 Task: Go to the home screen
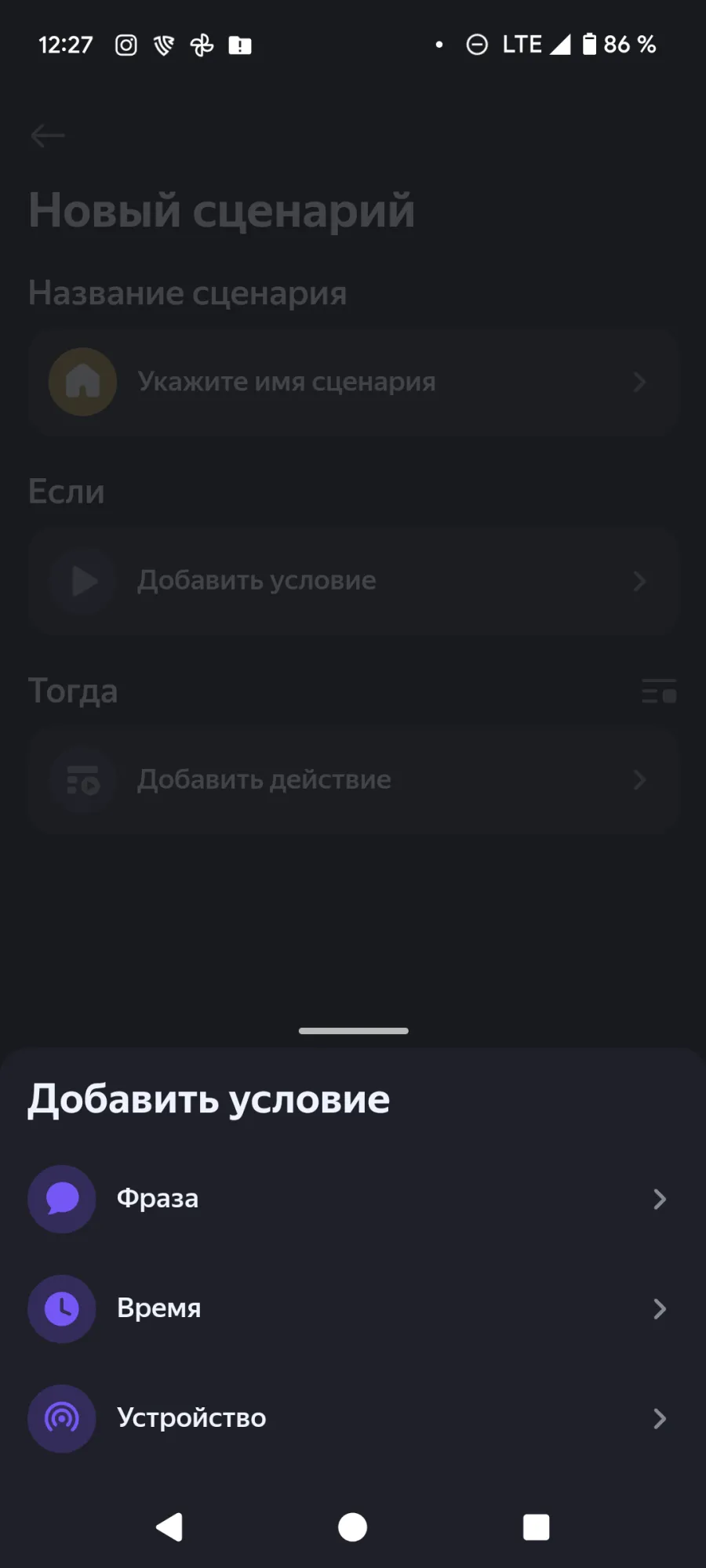coord(352,1526)
